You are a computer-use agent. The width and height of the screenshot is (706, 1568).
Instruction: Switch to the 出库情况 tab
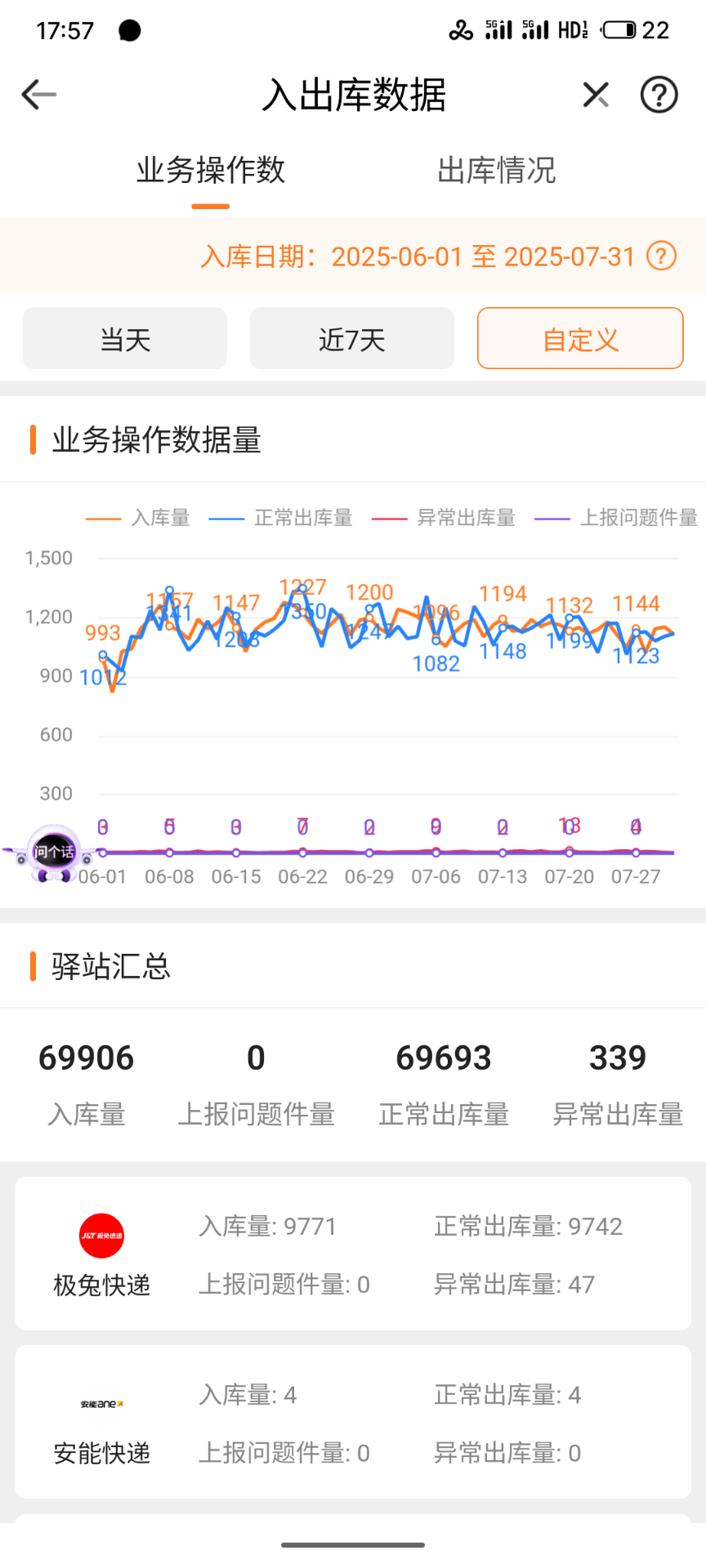pos(496,171)
